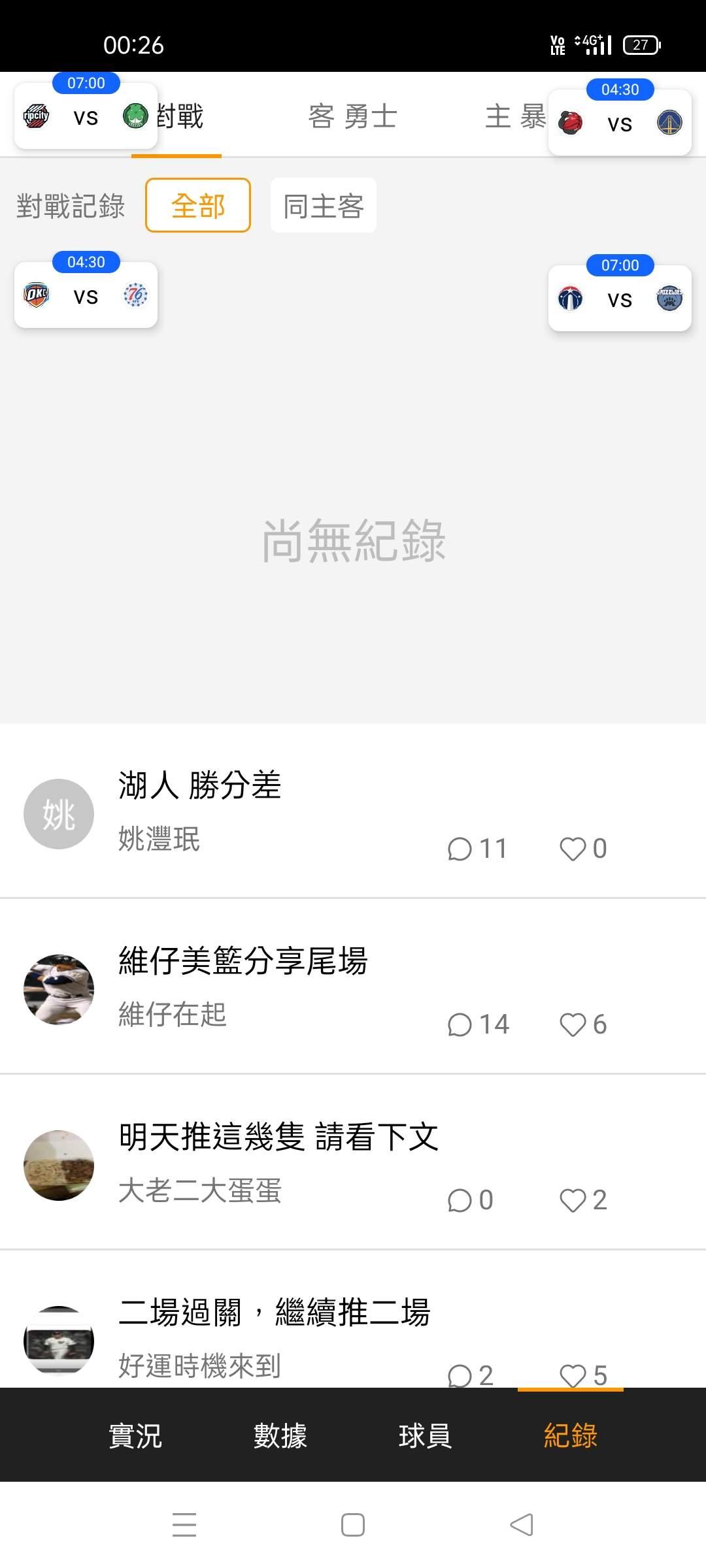Switch to the 數據 tab

click(280, 1435)
